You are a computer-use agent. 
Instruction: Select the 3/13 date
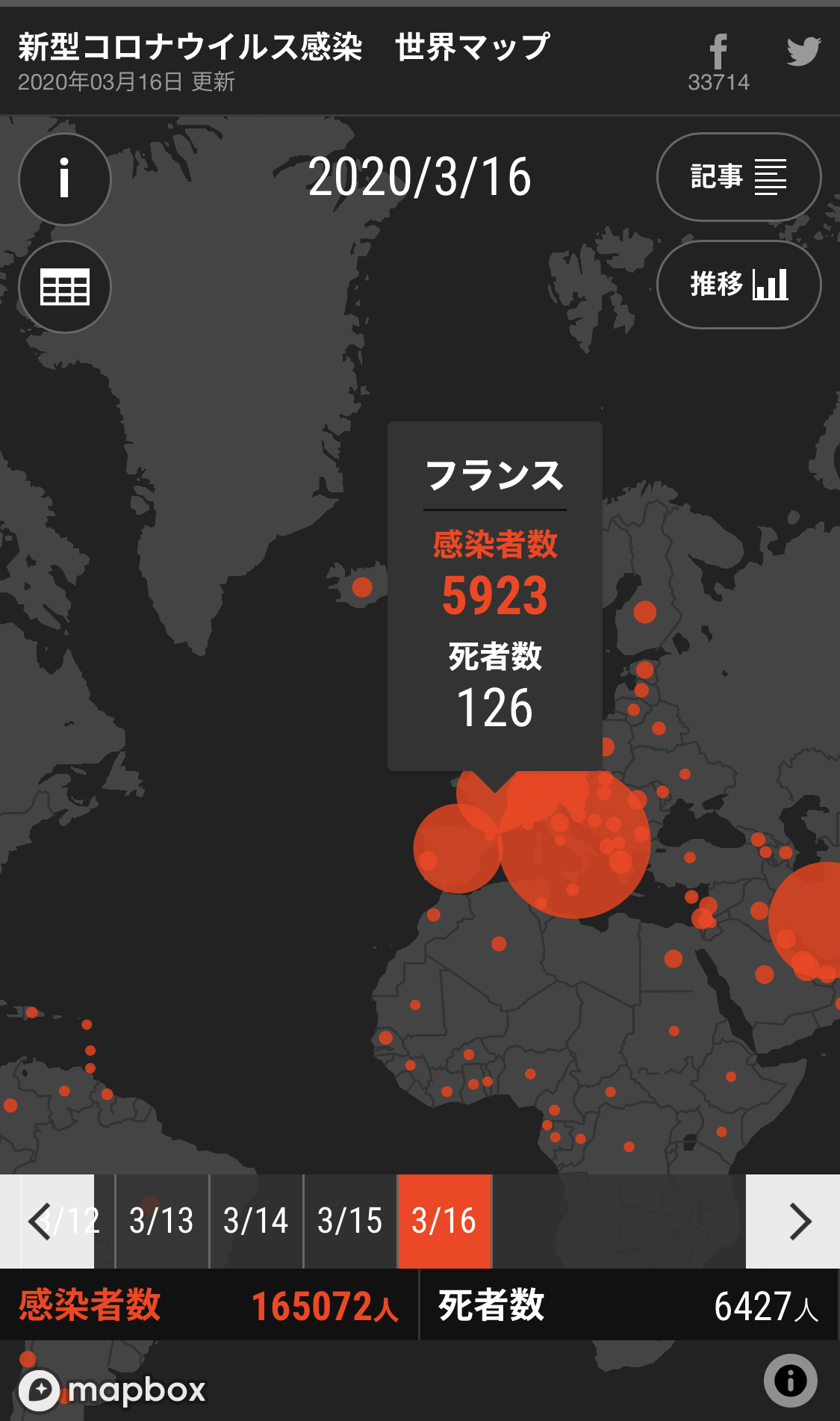(162, 1221)
